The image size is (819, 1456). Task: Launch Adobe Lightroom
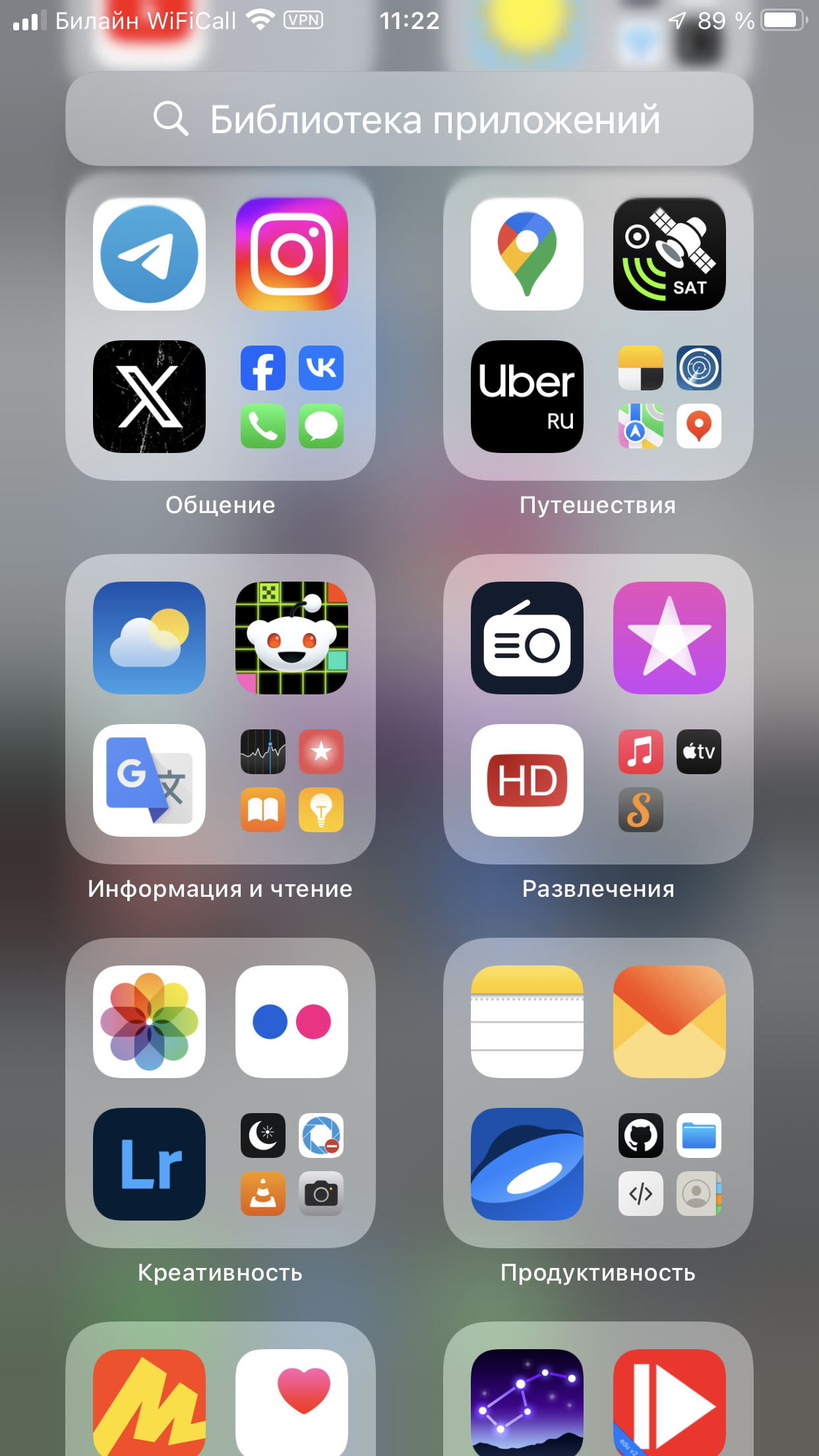pyautogui.click(x=149, y=1164)
